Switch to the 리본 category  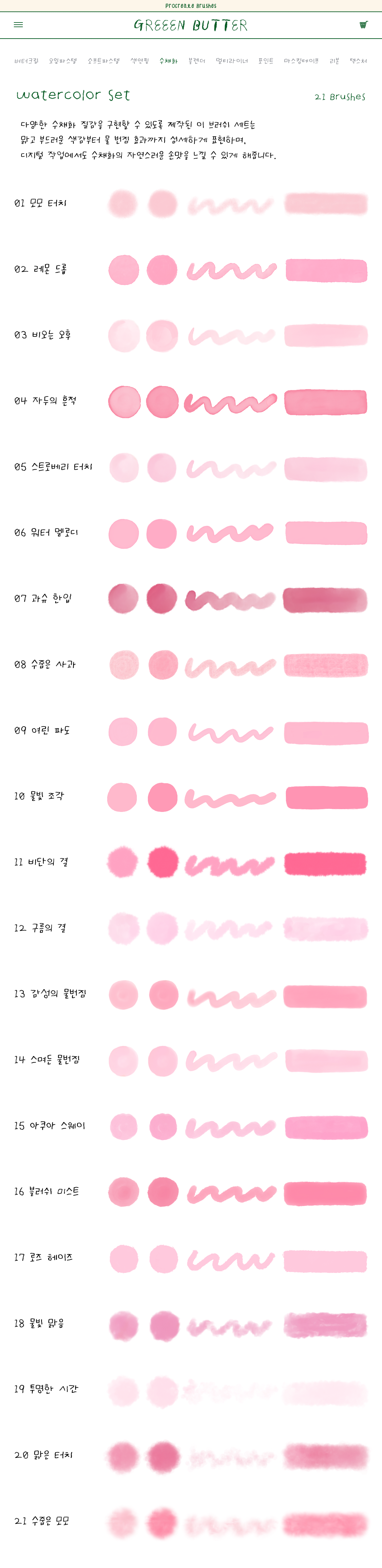(x=335, y=61)
